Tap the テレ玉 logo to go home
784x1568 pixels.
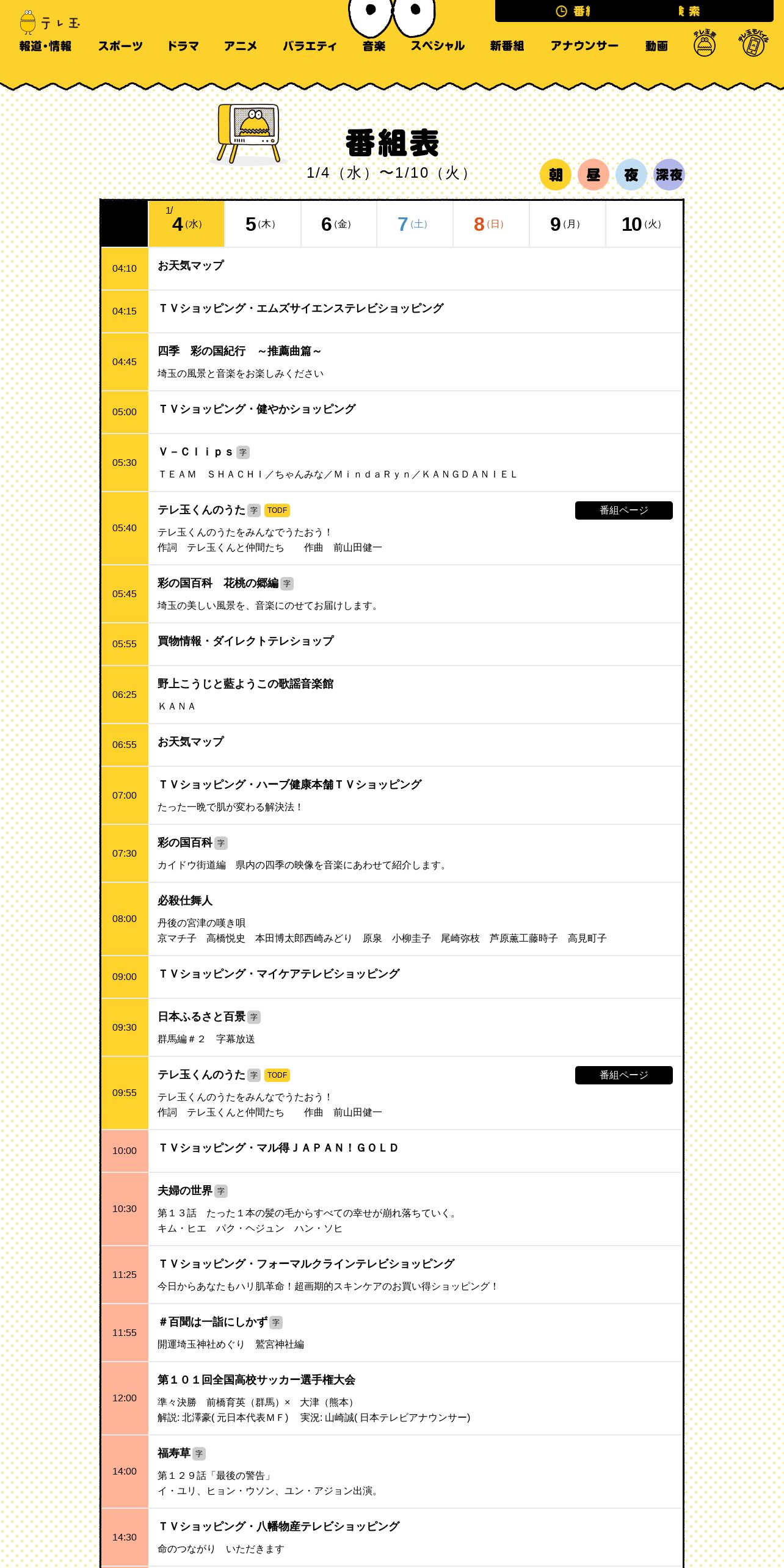(49, 22)
